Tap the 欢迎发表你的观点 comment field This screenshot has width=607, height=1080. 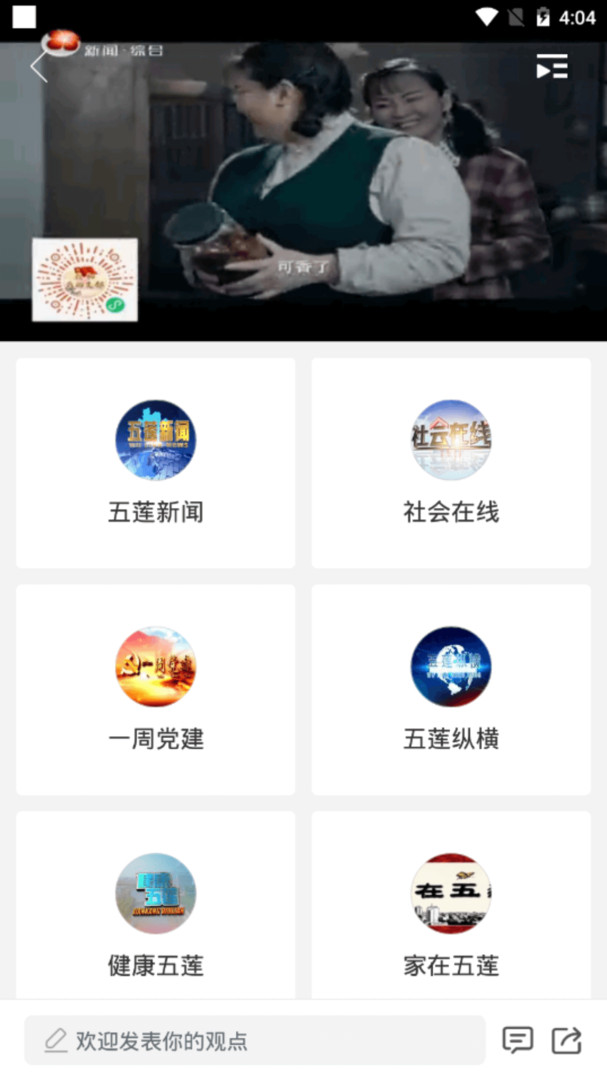point(255,1040)
